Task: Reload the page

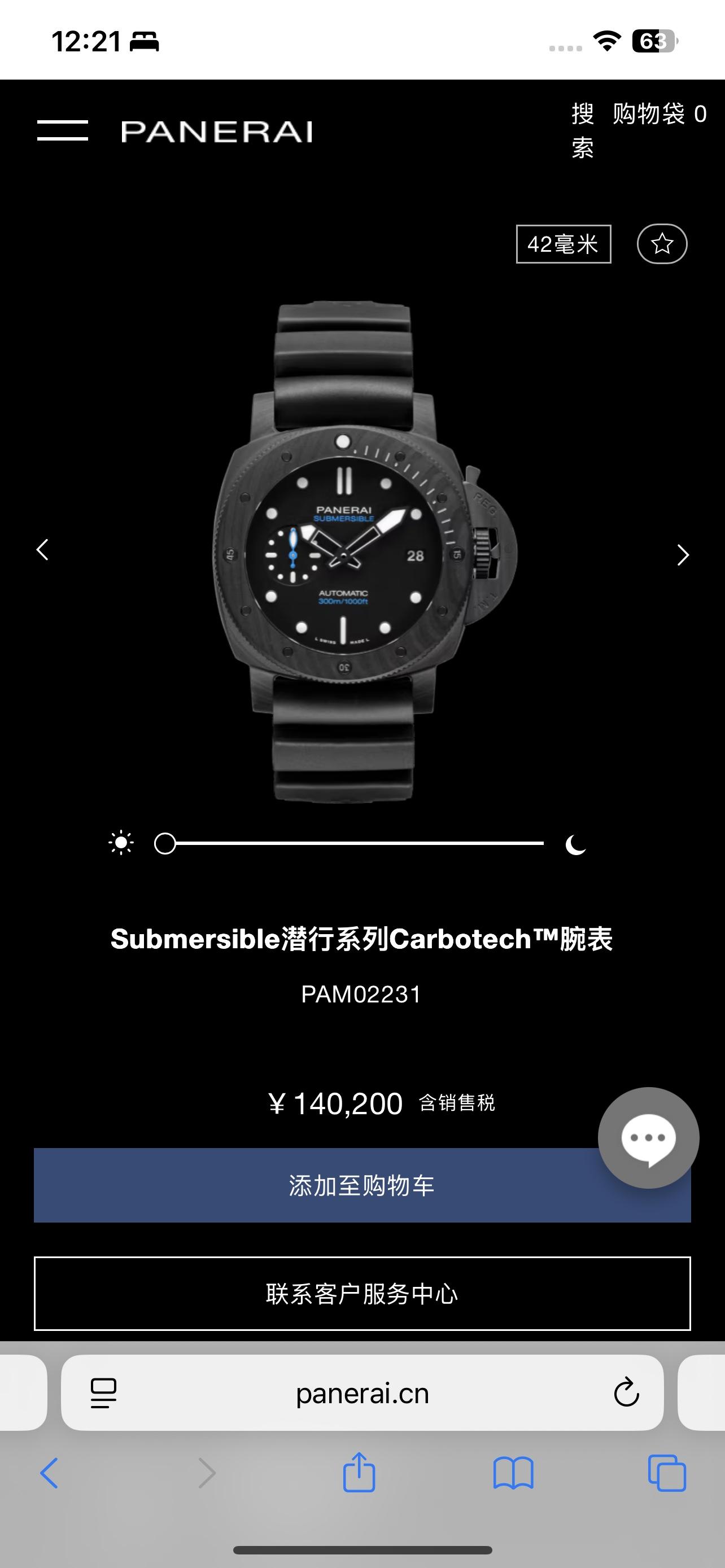Action: tap(626, 1392)
